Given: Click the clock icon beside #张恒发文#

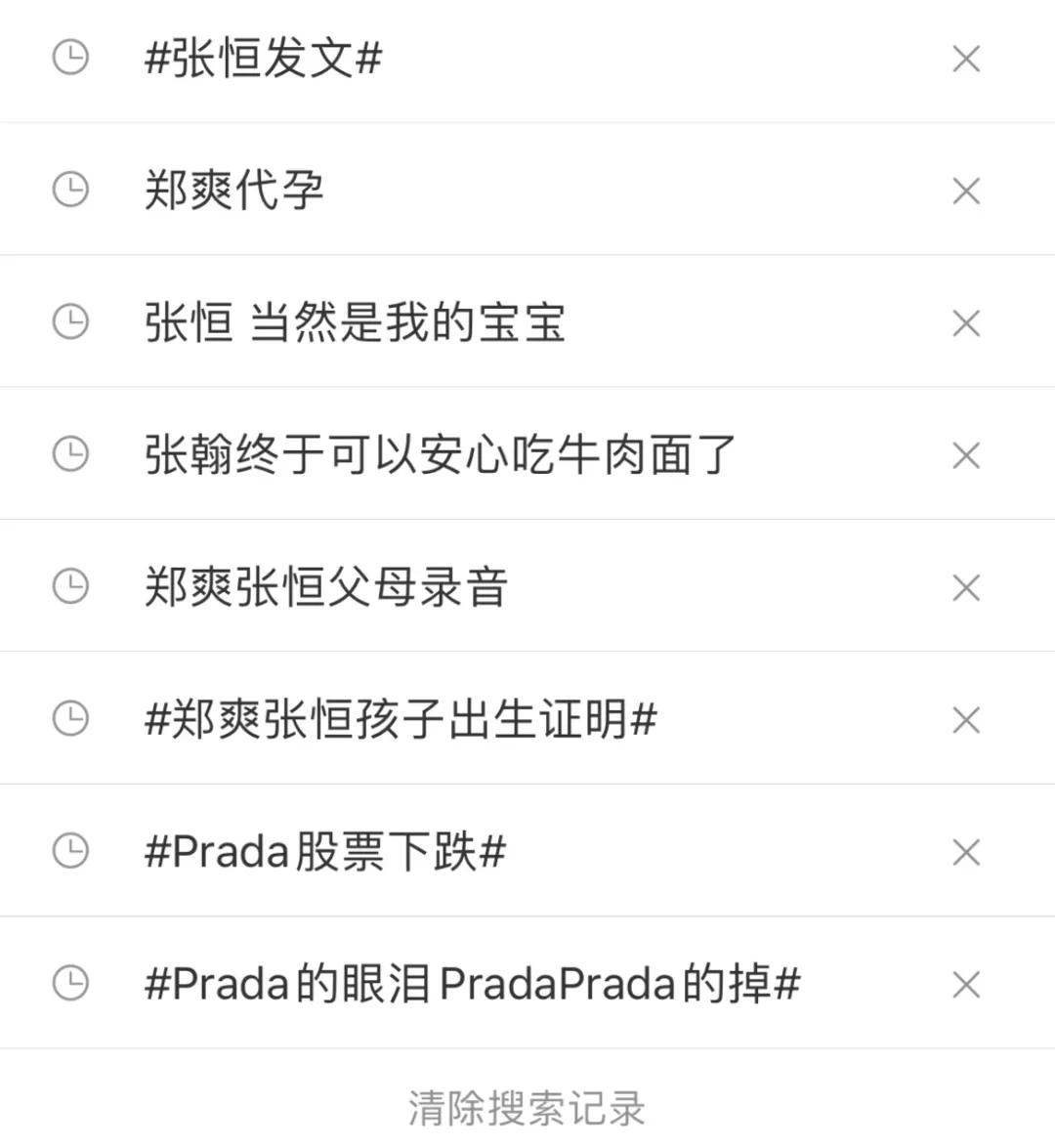Looking at the screenshot, I should (x=69, y=59).
